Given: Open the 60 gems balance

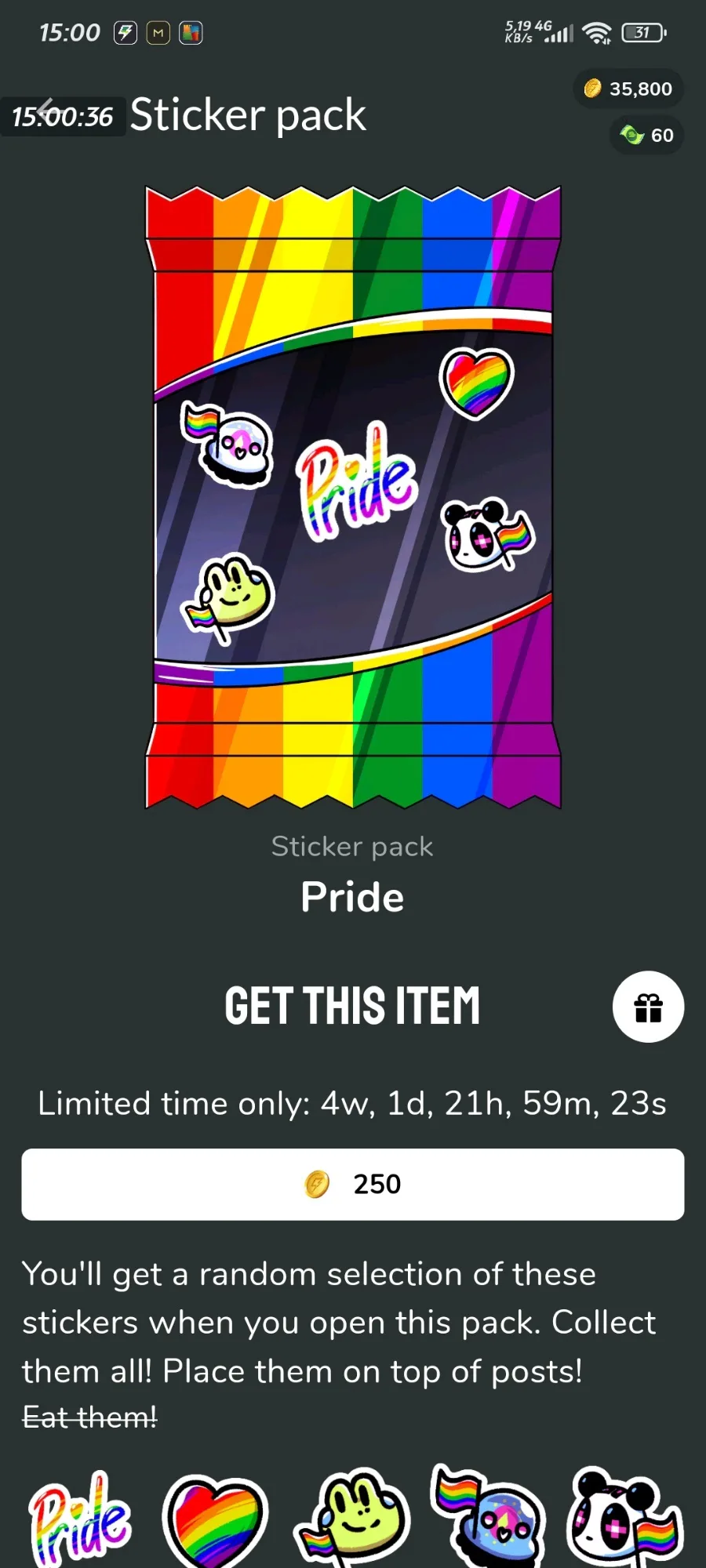Looking at the screenshot, I should [x=646, y=135].
